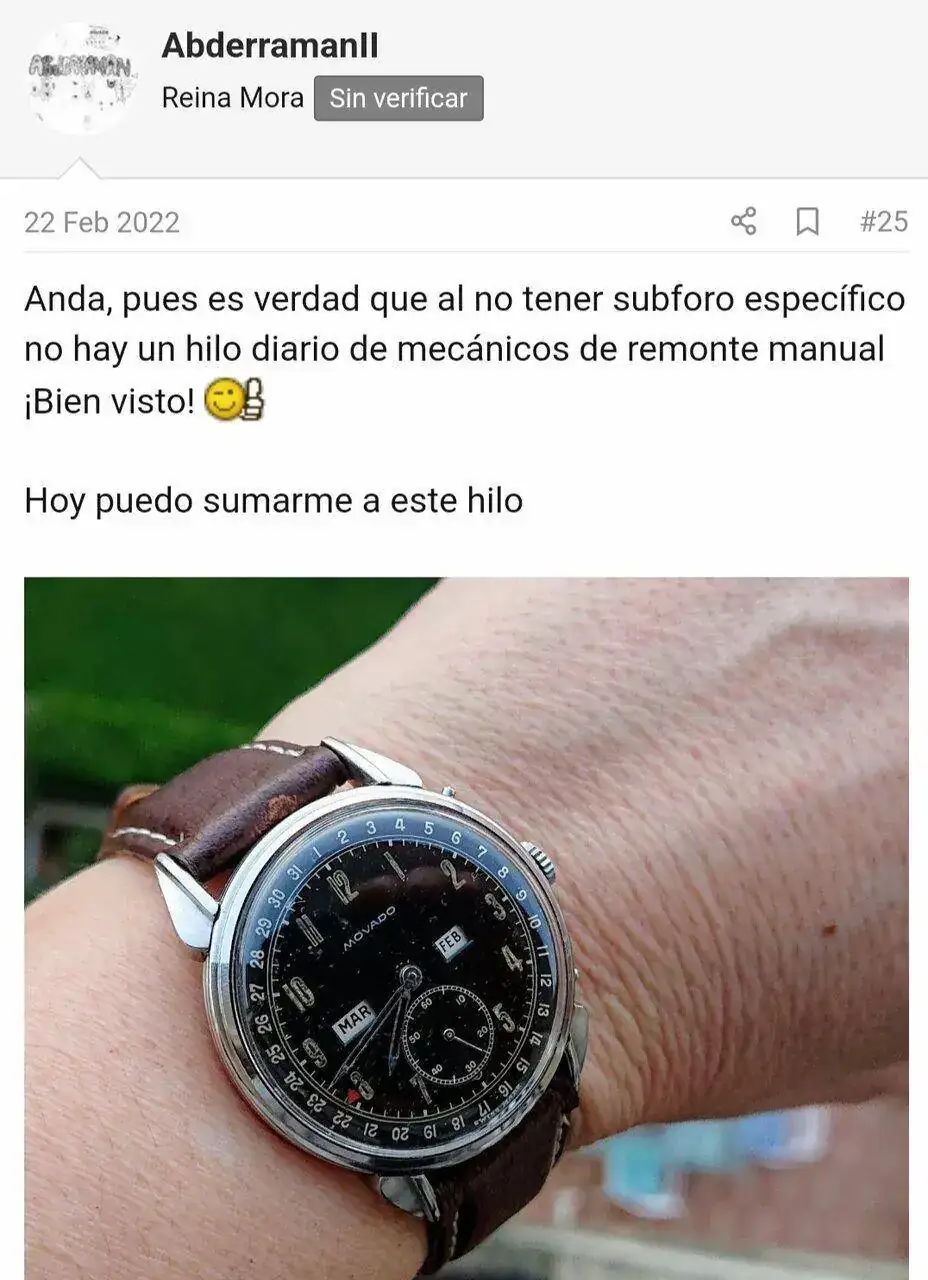This screenshot has height=1280, width=928.
Task: Open AbderramanII's profile via username
Action: pyautogui.click(x=270, y=45)
